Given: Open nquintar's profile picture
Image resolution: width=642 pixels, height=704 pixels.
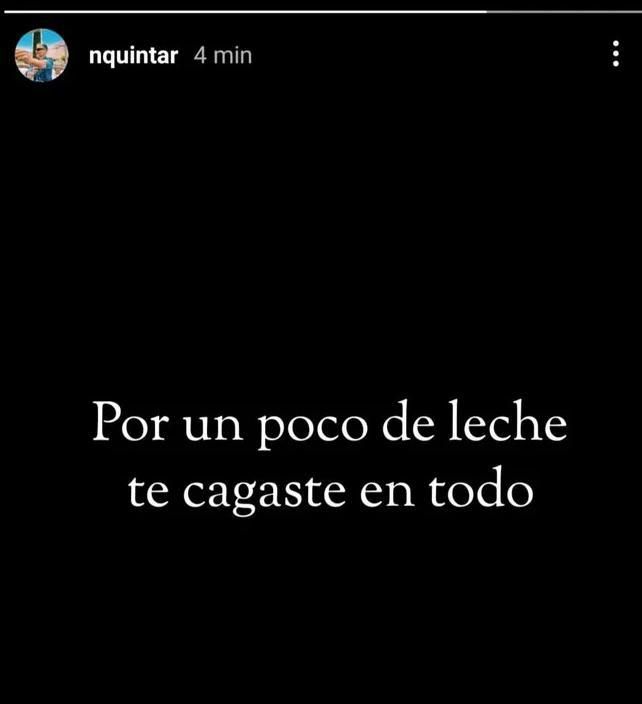Looking at the screenshot, I should (41, 55).
